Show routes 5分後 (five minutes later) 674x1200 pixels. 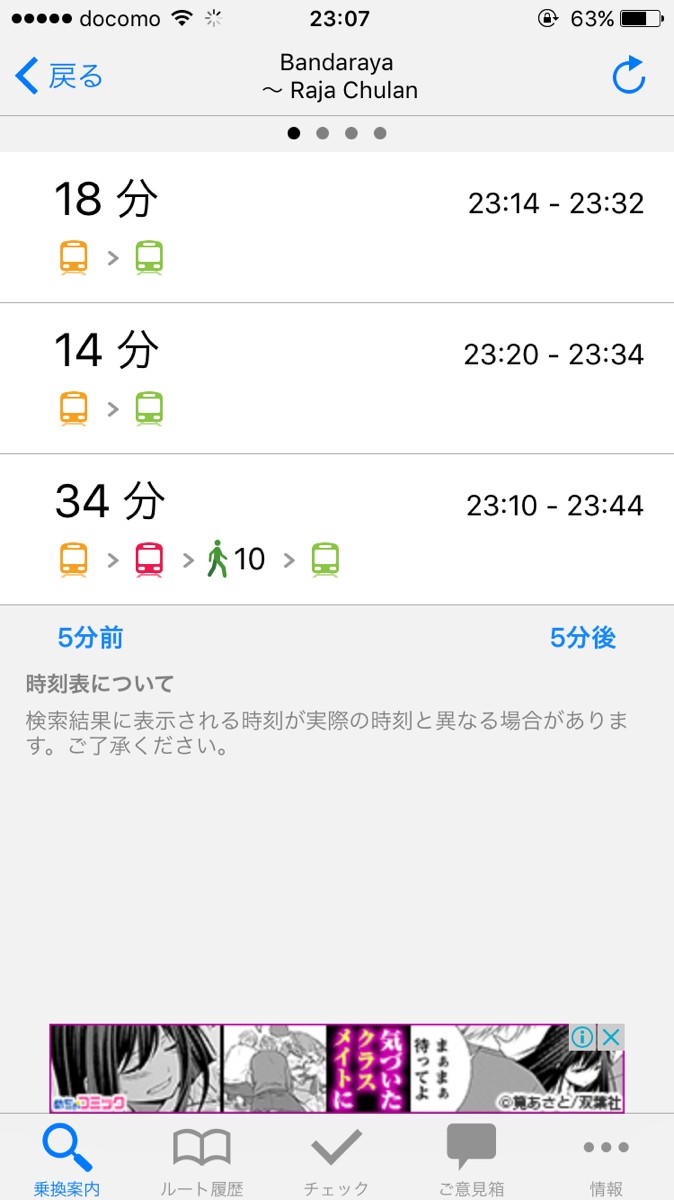pos(583,638)
